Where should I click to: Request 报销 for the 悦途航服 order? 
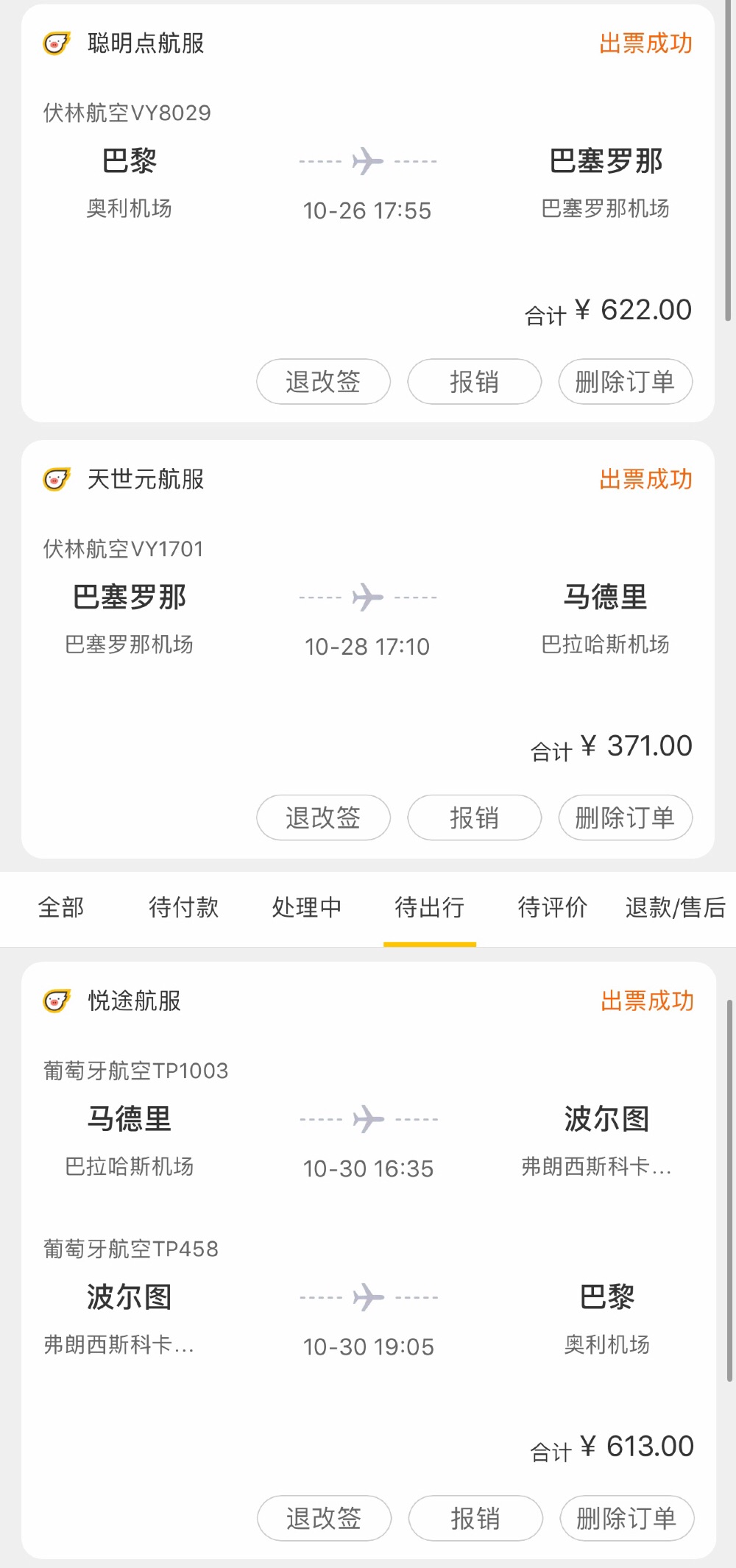[x=475, y=1518]
